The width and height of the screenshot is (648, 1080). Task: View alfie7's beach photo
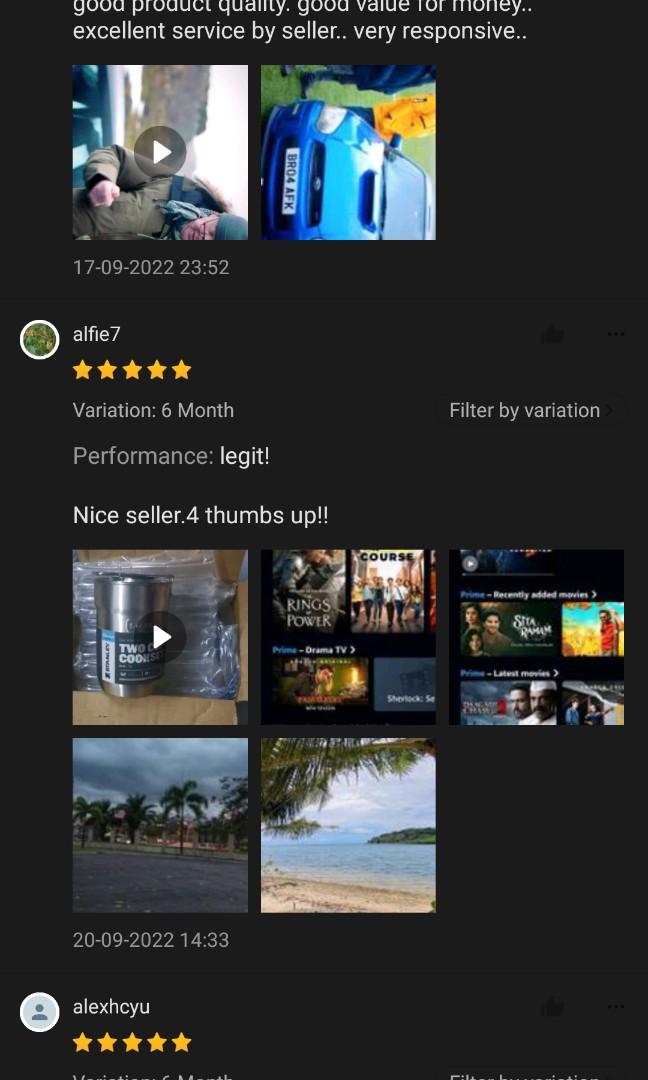tap(348, 825)
